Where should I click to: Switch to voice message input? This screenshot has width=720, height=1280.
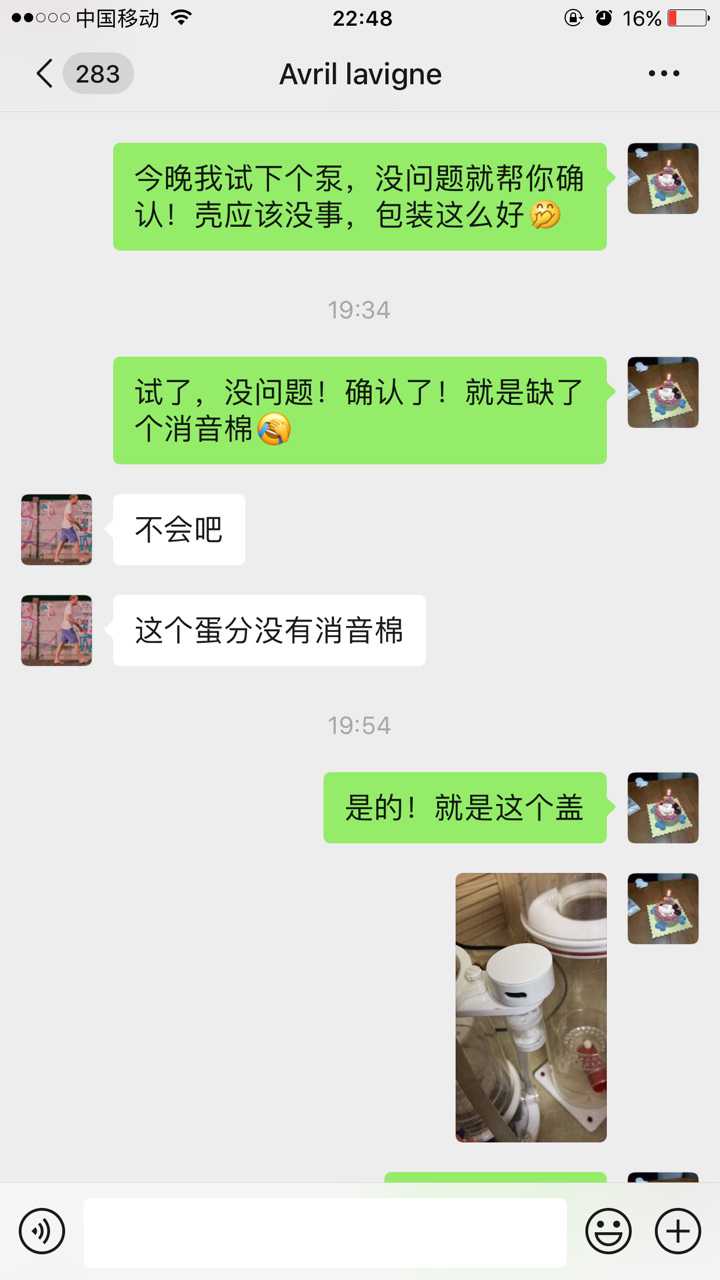[42, 1230]
